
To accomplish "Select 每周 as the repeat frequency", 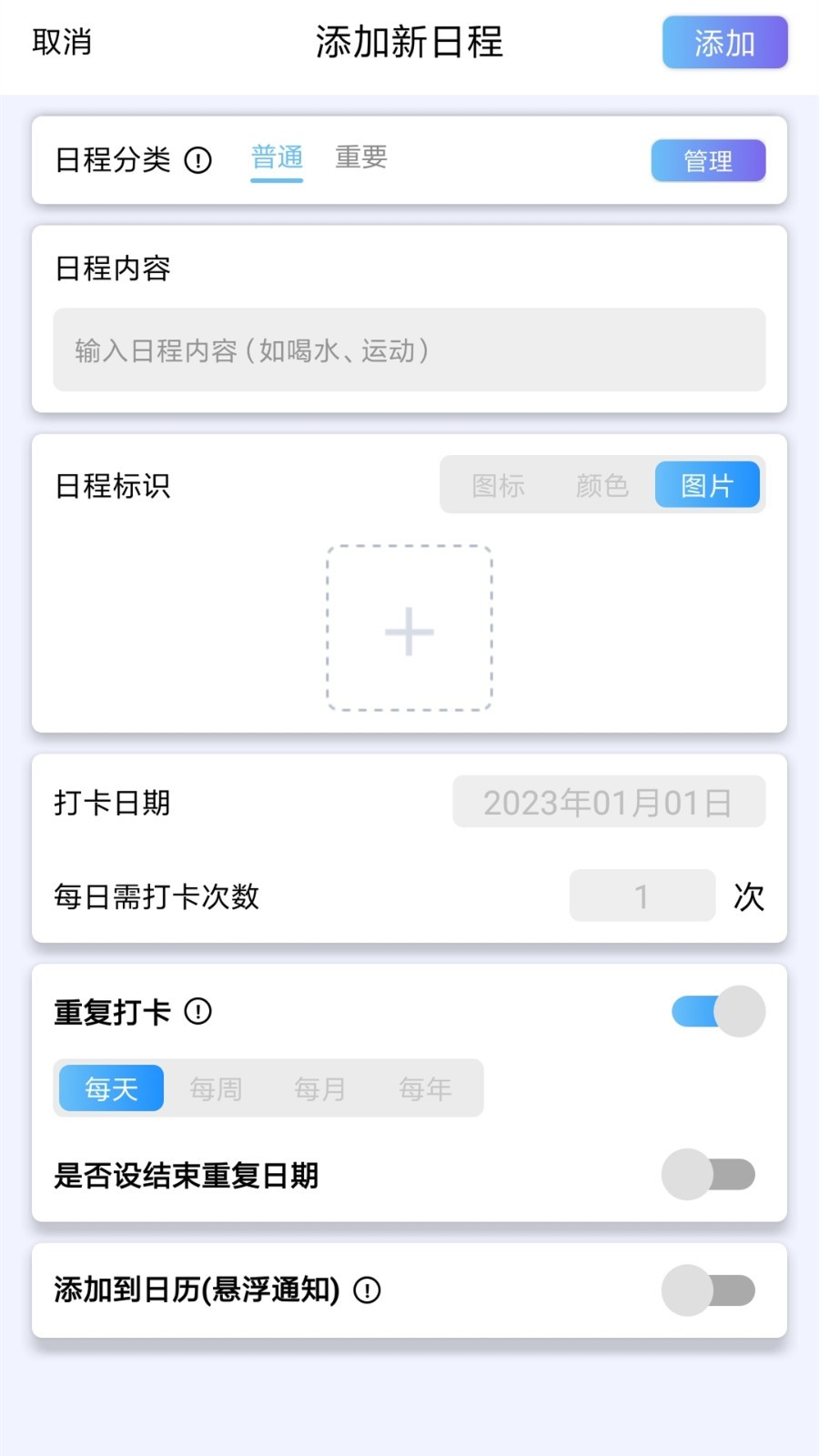I will point(215,1087).
